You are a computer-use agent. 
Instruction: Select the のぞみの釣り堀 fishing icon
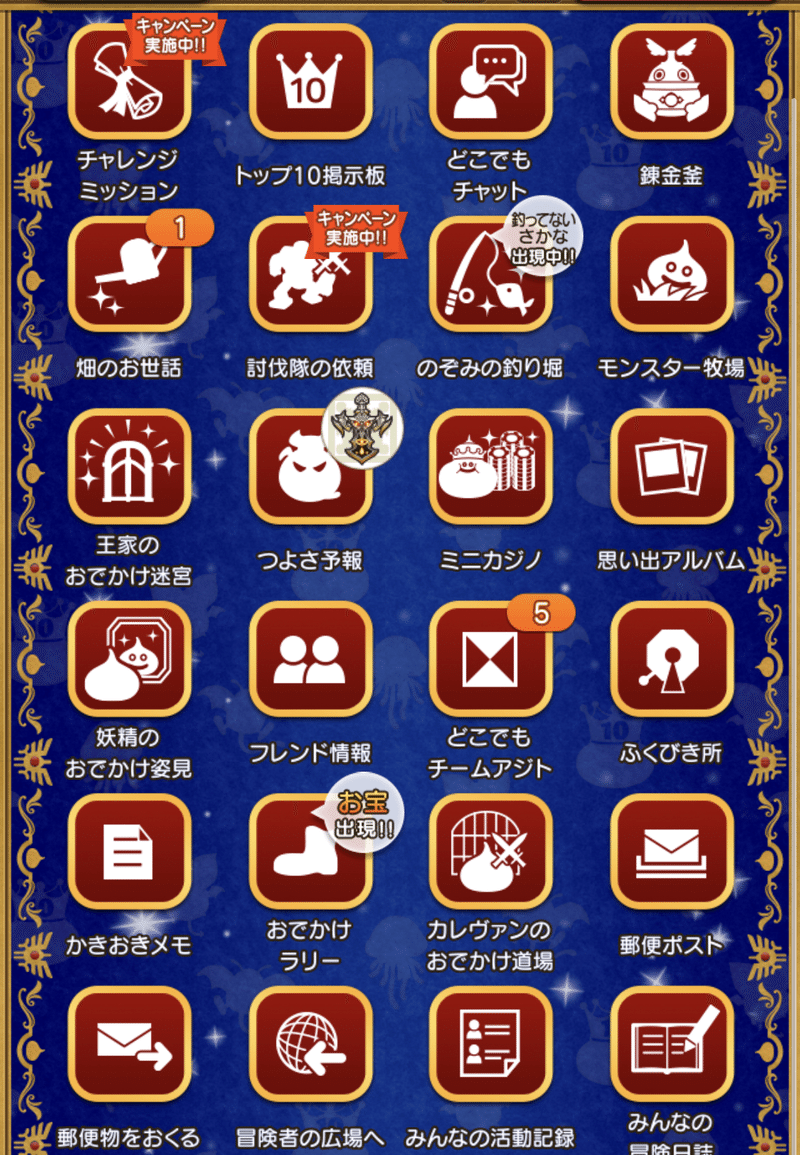[x=491, y=275]
